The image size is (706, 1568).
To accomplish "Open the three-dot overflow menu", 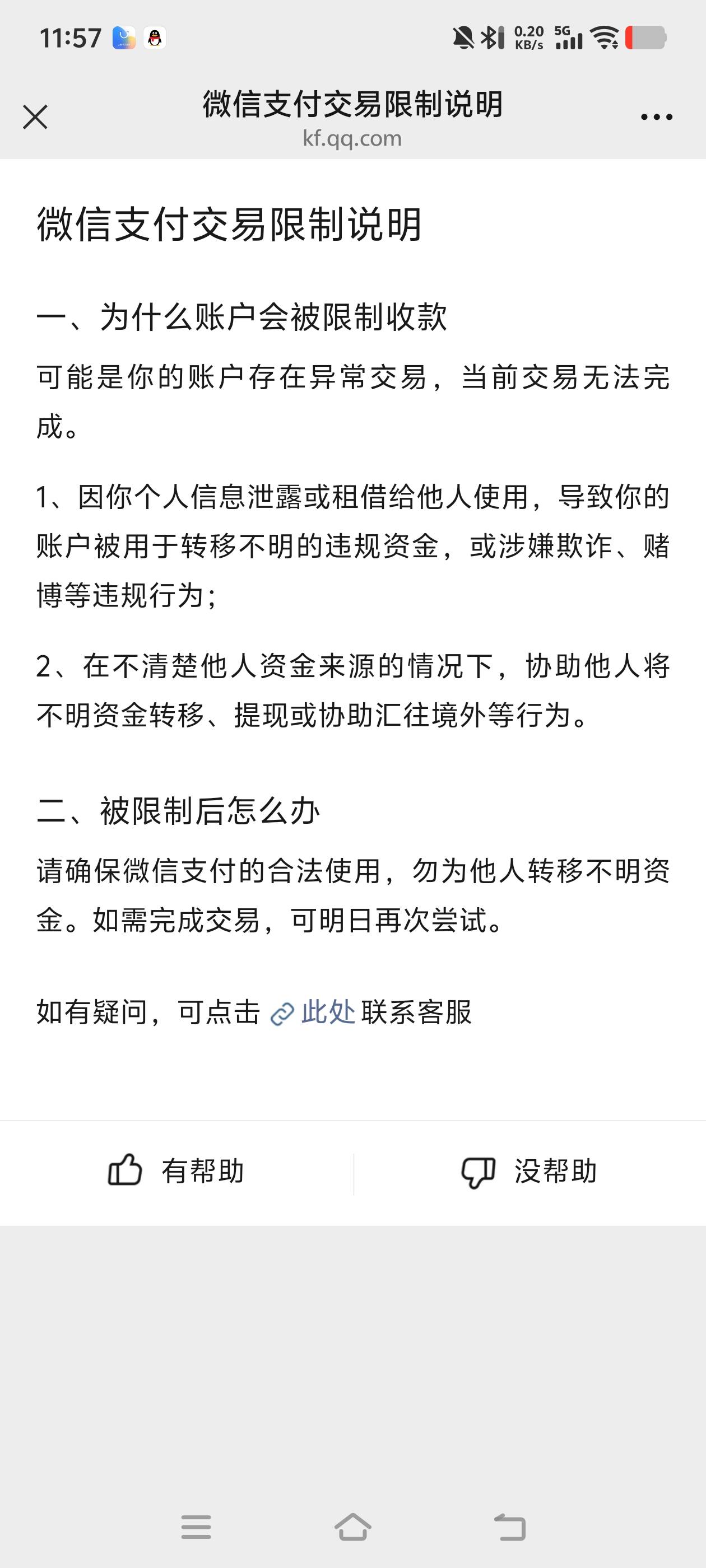I will tap(657, 117).
